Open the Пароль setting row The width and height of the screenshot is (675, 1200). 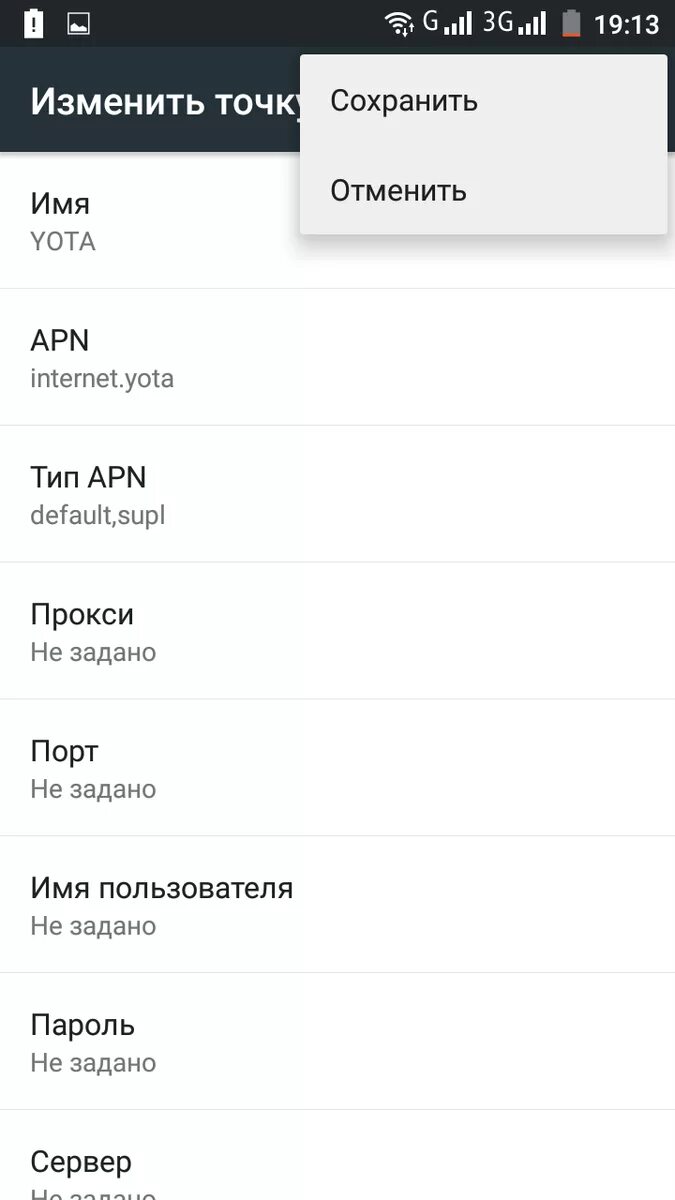pos(337,1043)
